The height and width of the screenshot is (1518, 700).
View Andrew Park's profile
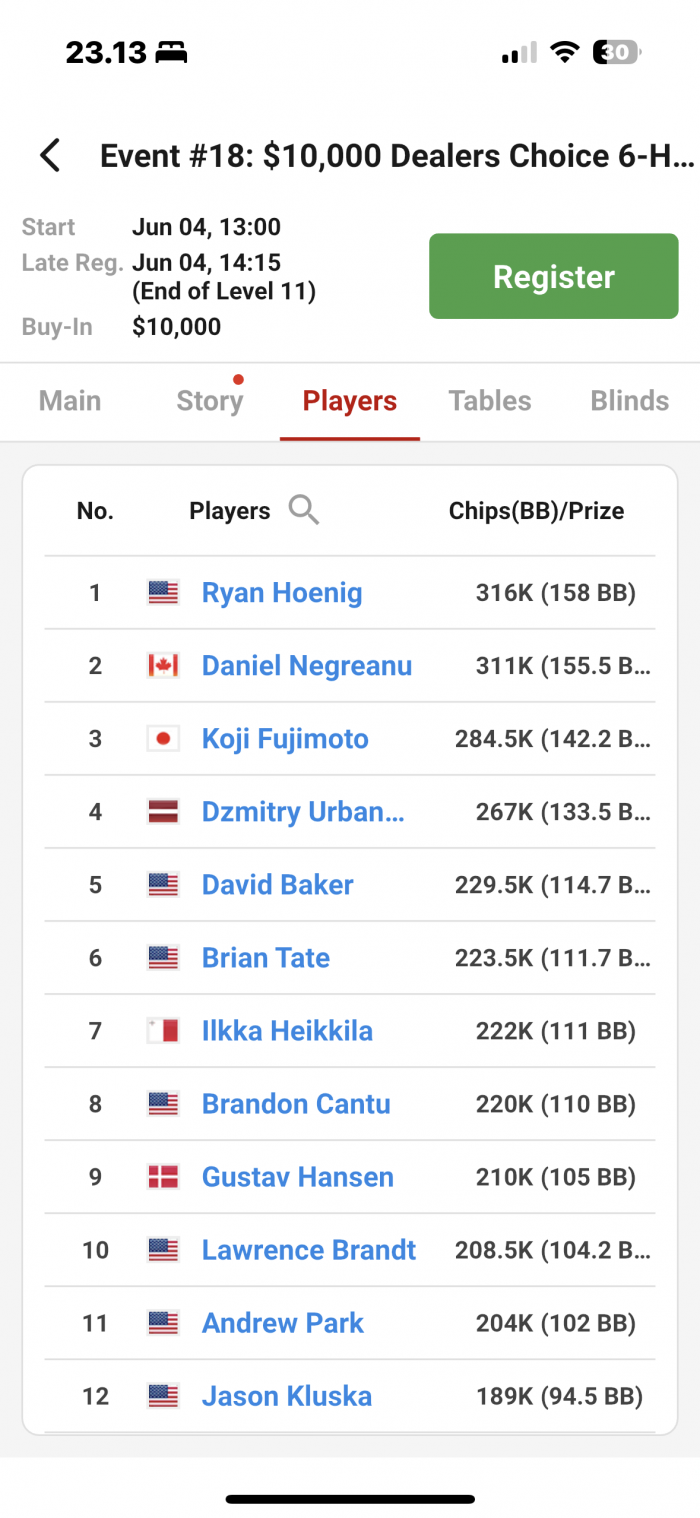(283, 1323)
